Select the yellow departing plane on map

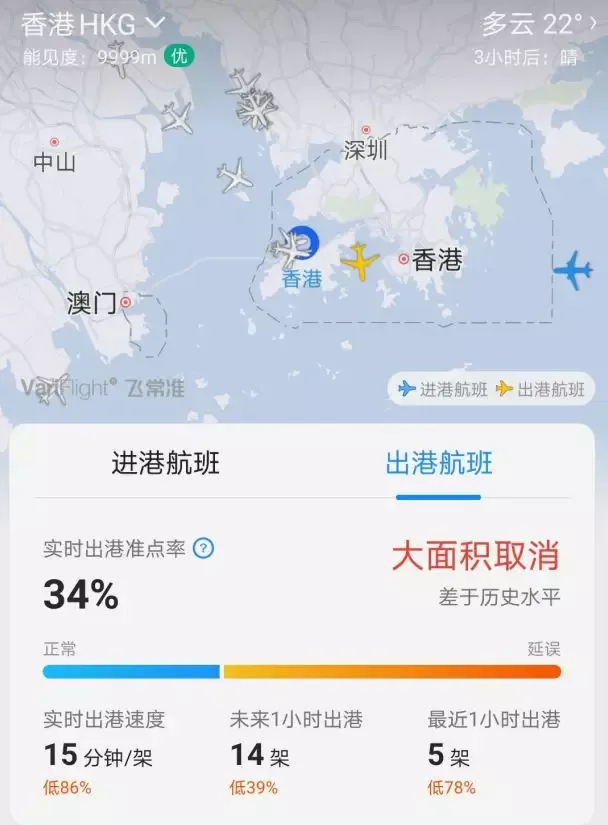359,261
